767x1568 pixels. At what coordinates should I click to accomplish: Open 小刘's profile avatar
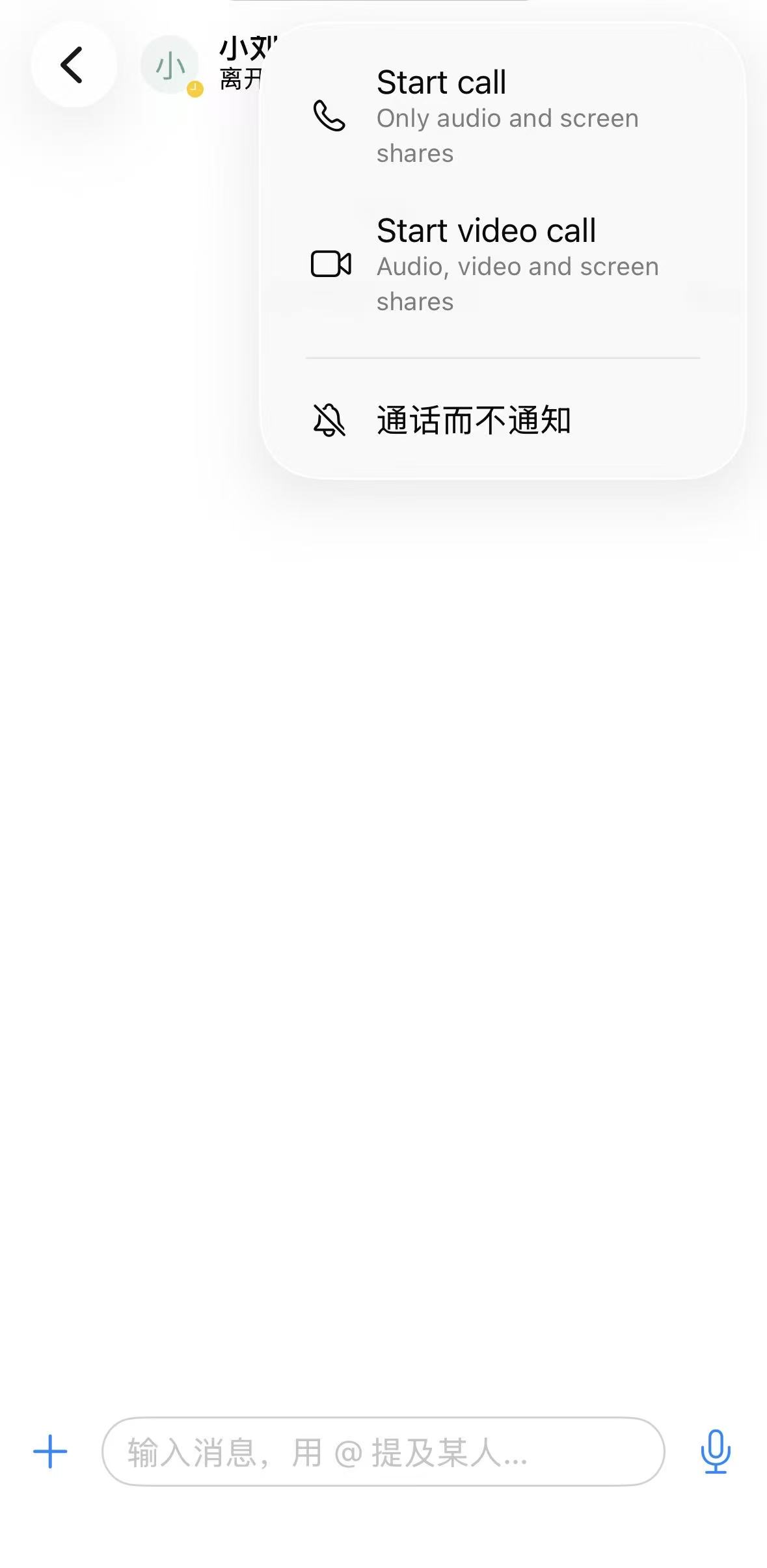pos(170,65)
